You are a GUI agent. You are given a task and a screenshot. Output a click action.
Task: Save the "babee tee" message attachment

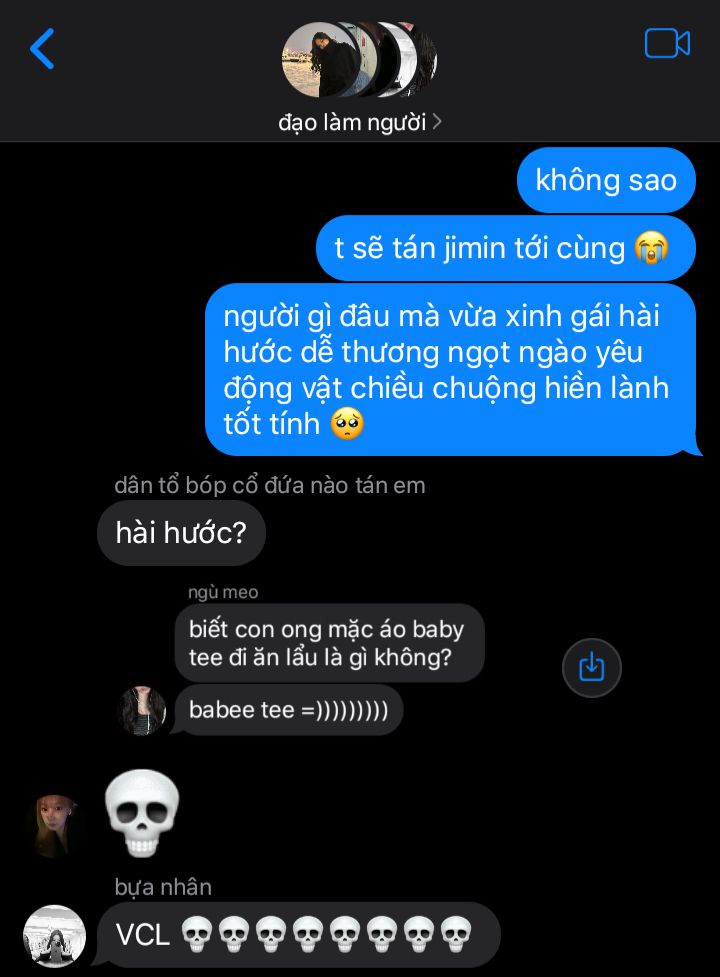[x=592, y=667]
